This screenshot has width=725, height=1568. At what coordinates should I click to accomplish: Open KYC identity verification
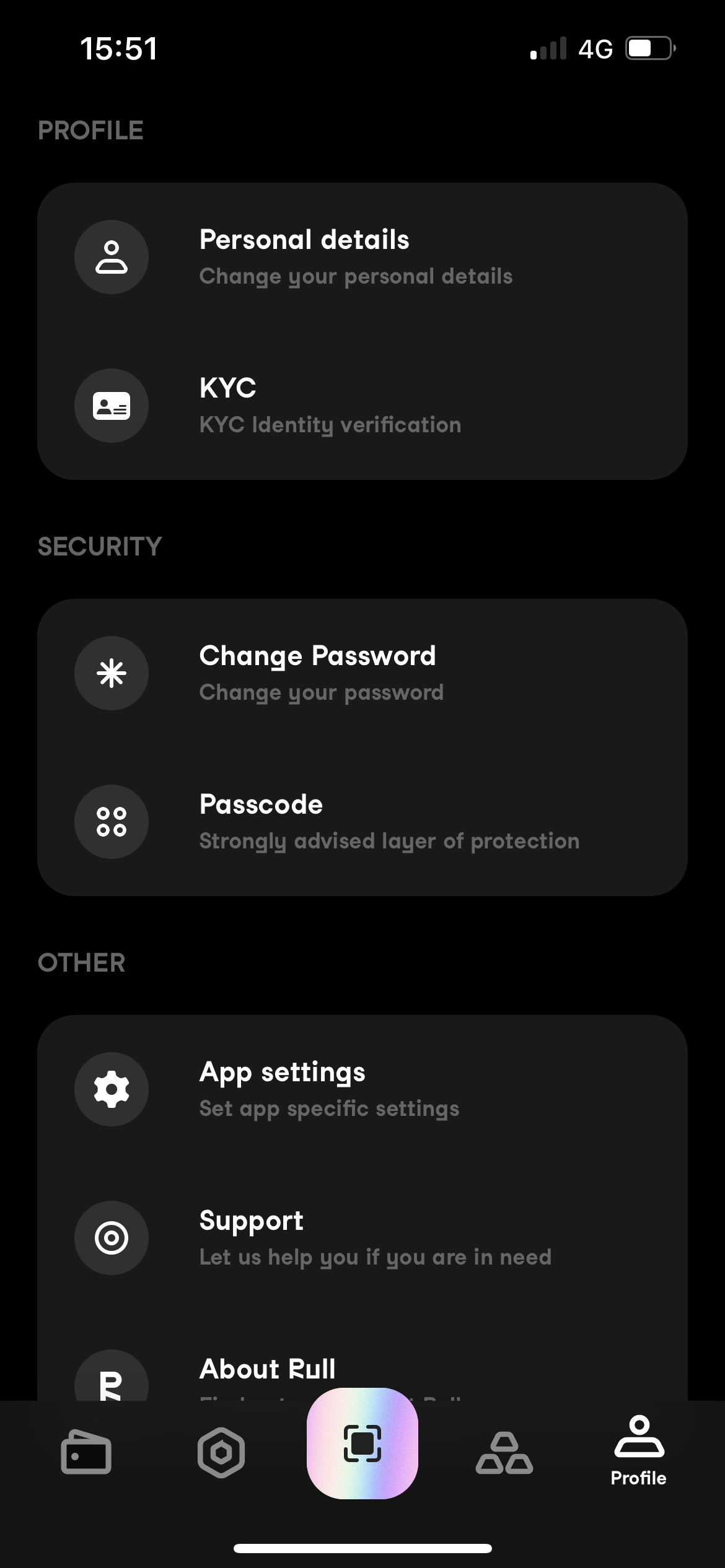[362, 406]
